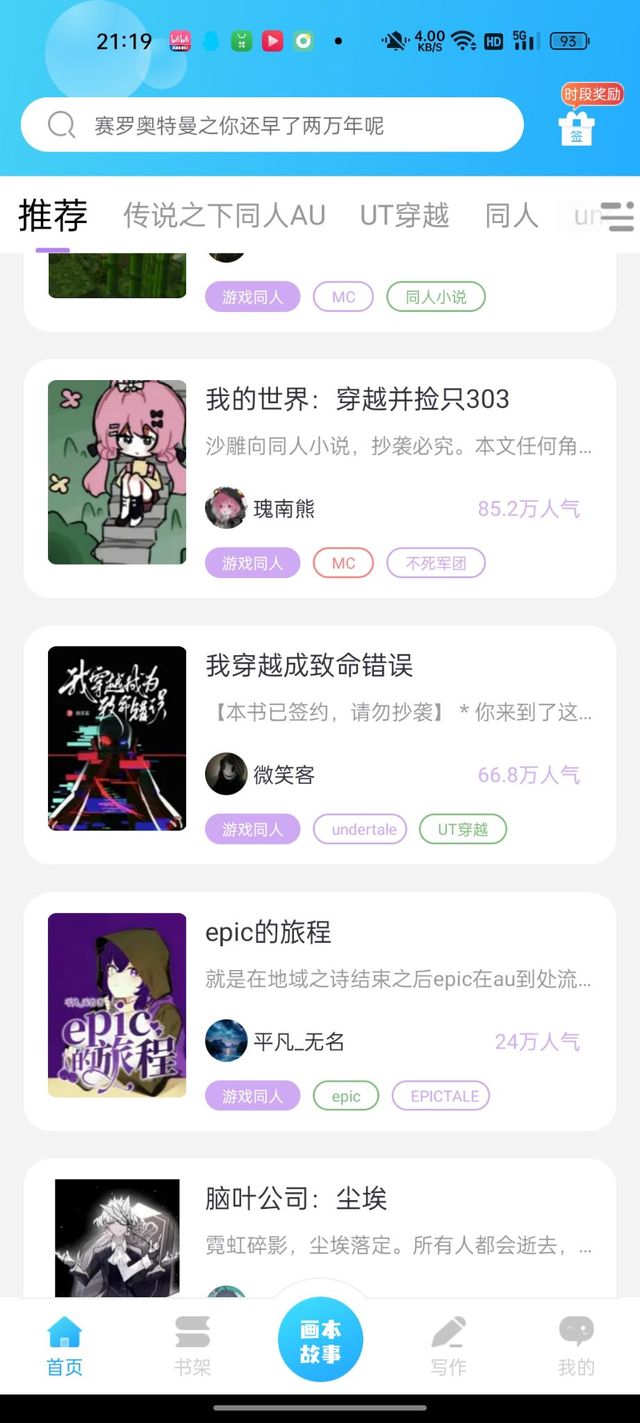This screenshot has width=640, height=1423.
Task: Go to the 书架 tab
Action: (192, 1345)
